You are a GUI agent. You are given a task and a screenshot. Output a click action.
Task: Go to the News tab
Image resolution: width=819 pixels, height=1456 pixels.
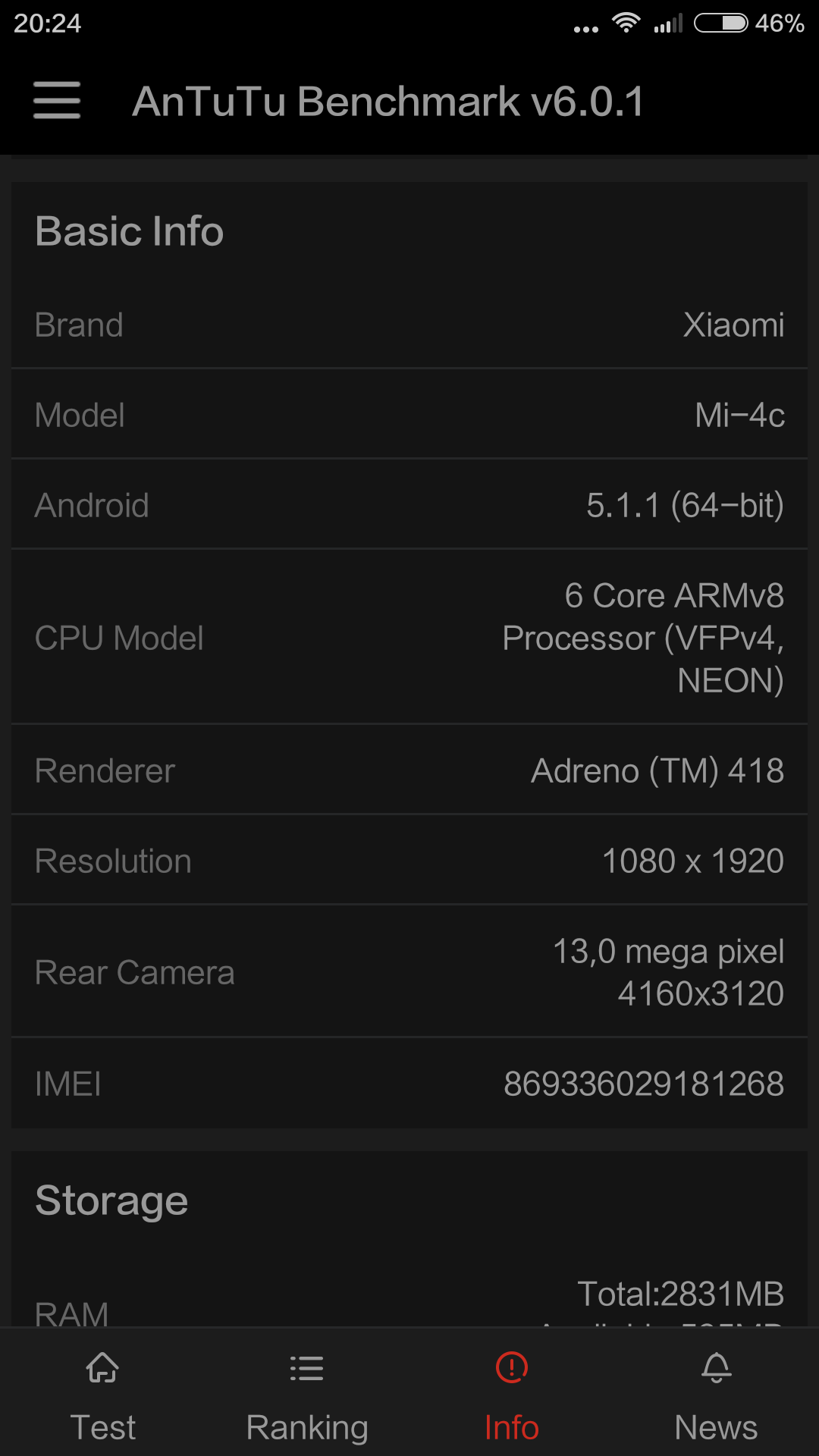tap(717, 1394)
